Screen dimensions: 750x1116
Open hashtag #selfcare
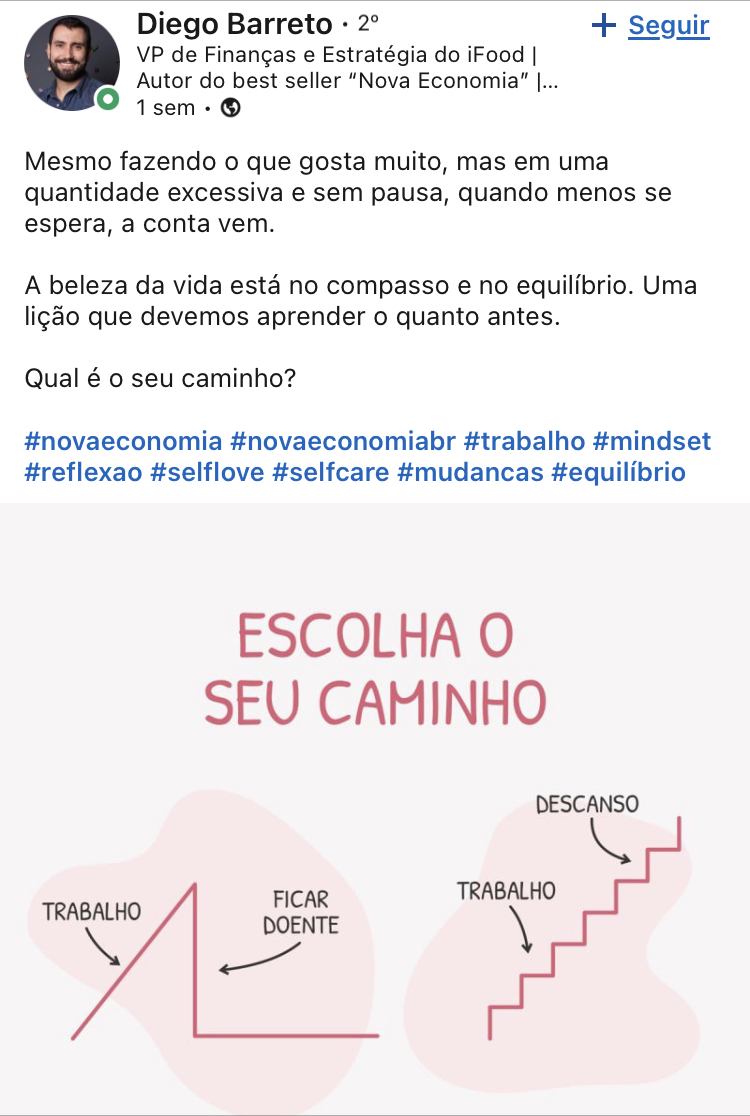pyautogui.click(x=331, y=471)
